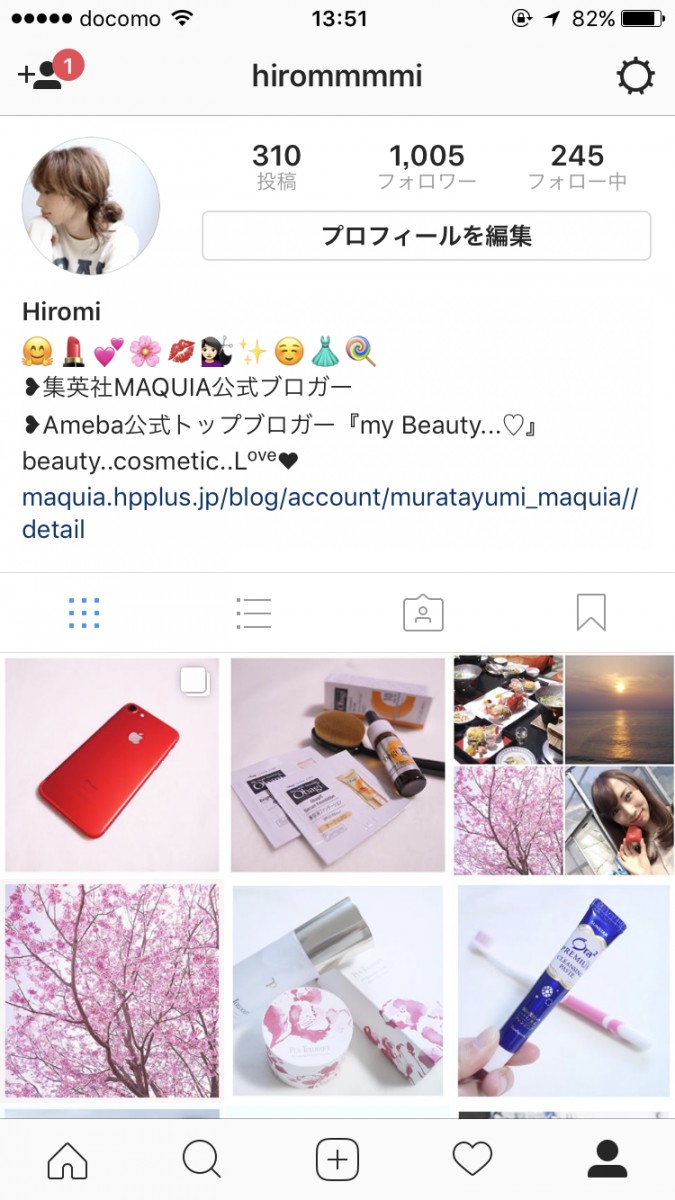View the 1,005 フォロワー list
This screenshot has height=1200, width=675.
427,167
